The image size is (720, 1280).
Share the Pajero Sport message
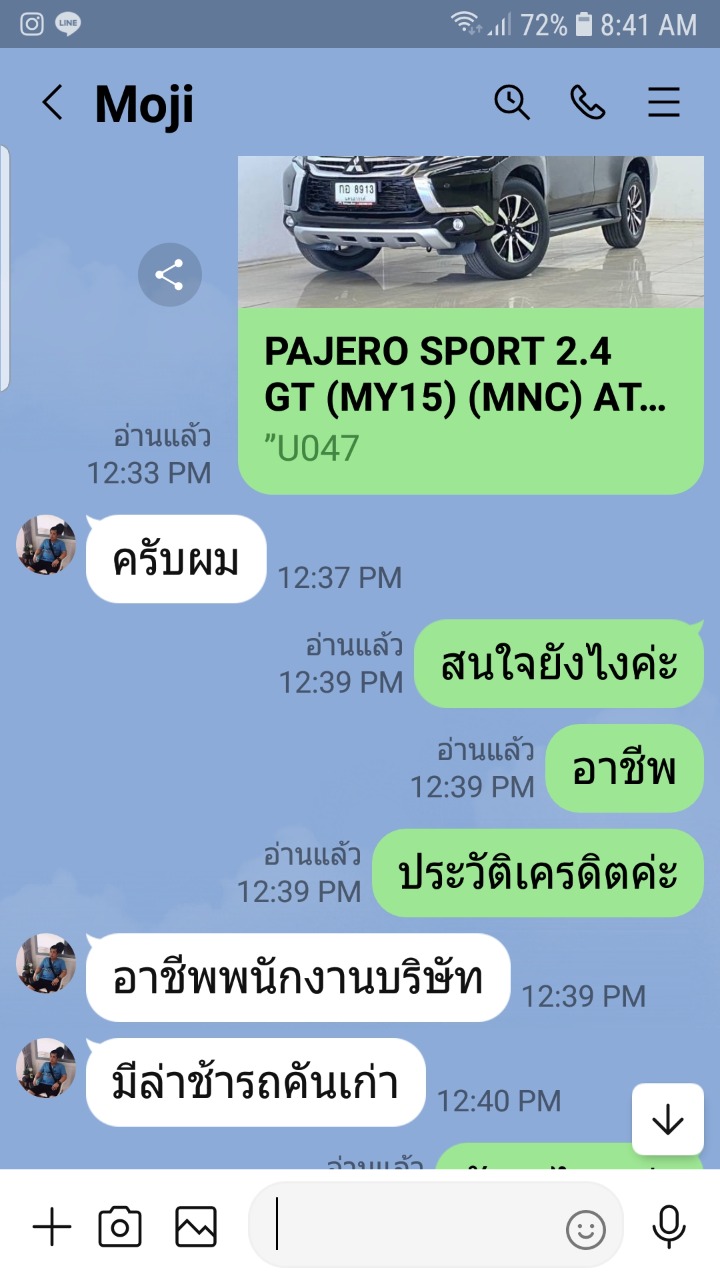pos(170,275)
